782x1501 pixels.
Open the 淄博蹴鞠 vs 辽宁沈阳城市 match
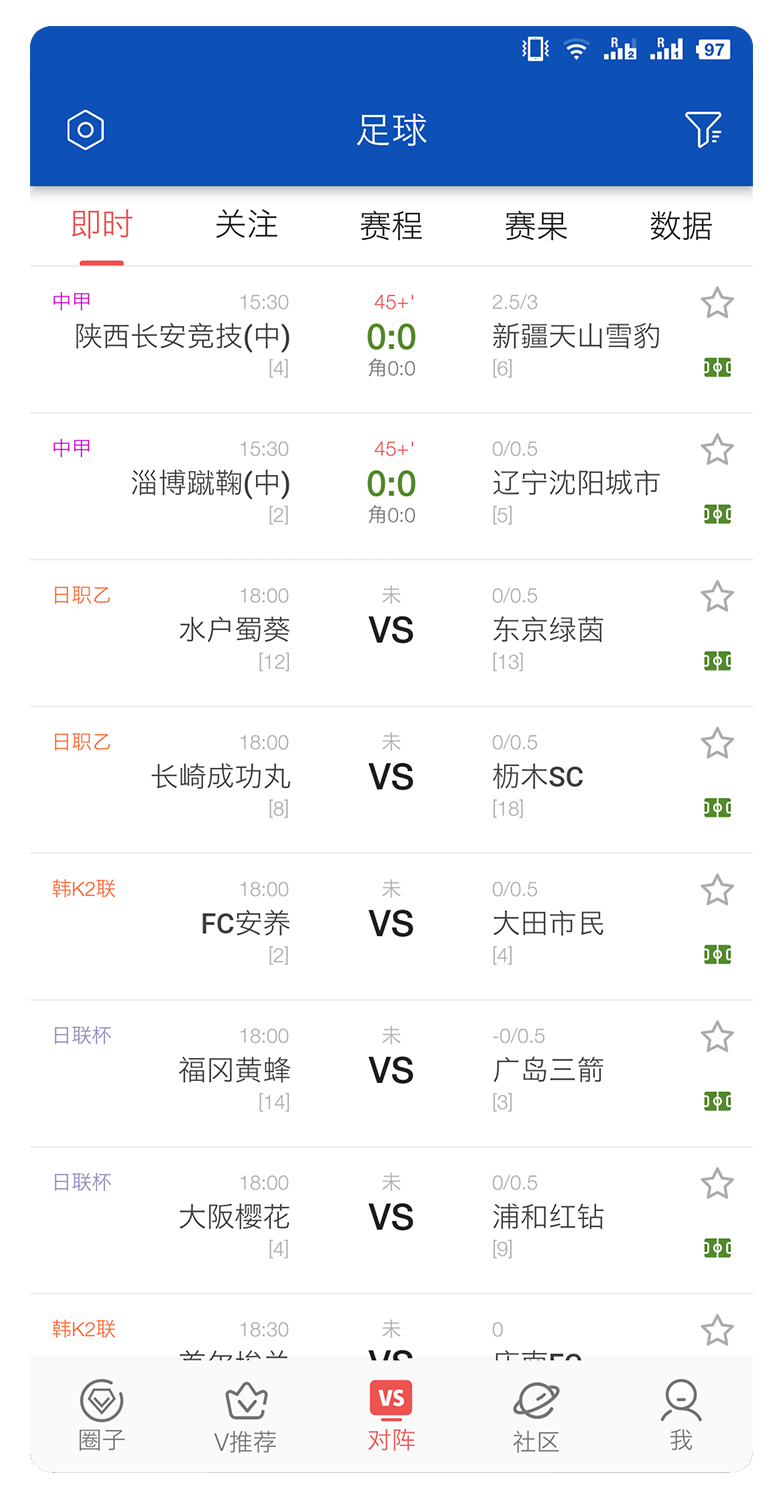[x=391, y=485]
